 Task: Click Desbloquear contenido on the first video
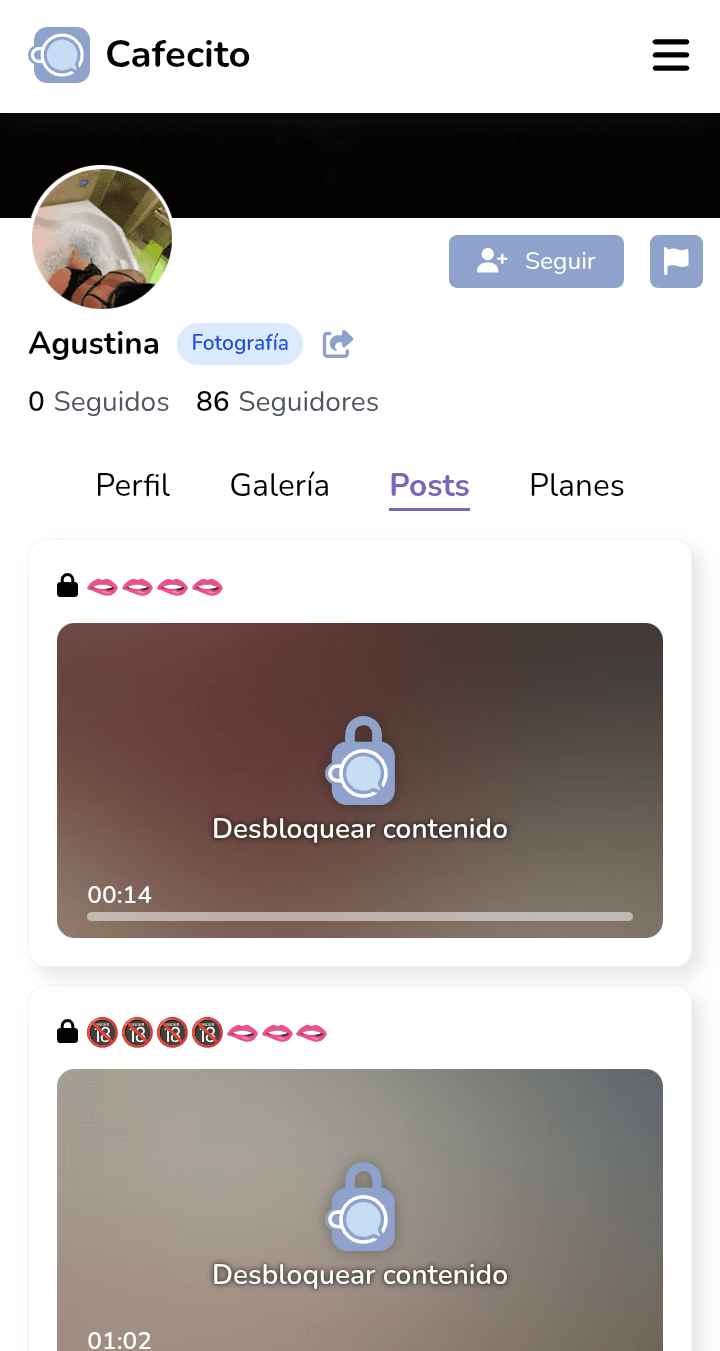pos(360,829)
